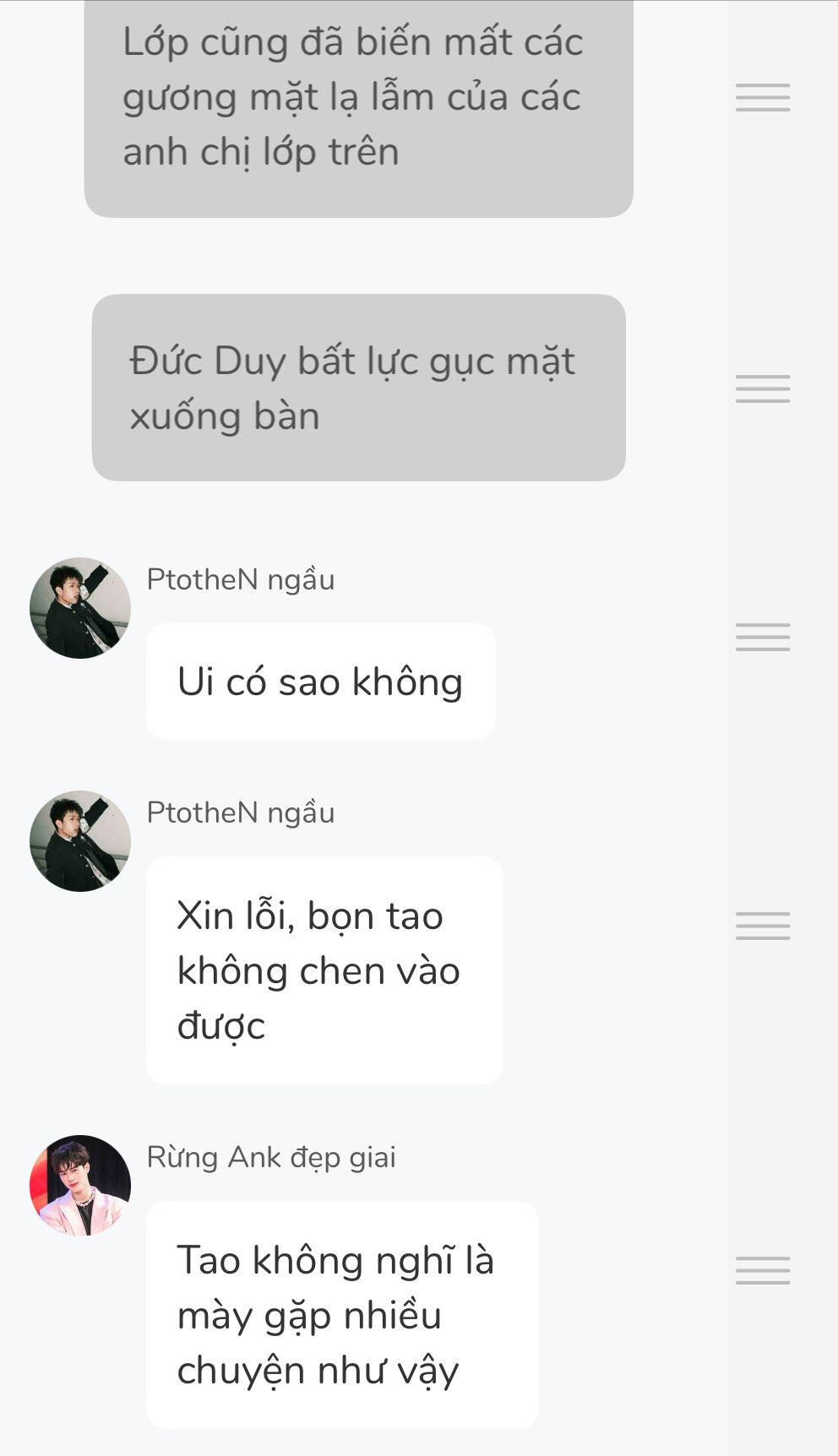This screenshot has width=838, height=1456.
Task: Open the message "Ui có sao không"
Action: pos(320,682)
